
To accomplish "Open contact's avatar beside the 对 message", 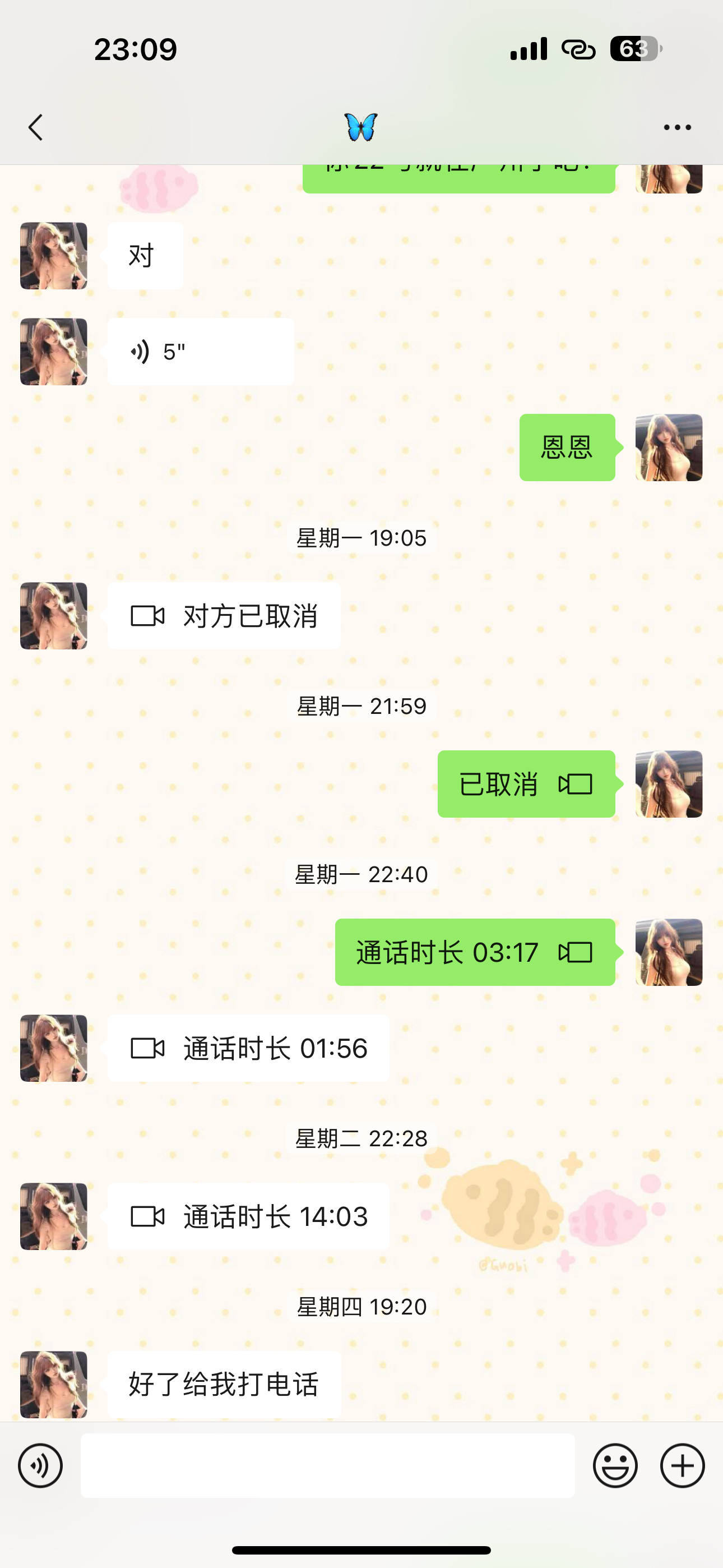I will [54, 256].
